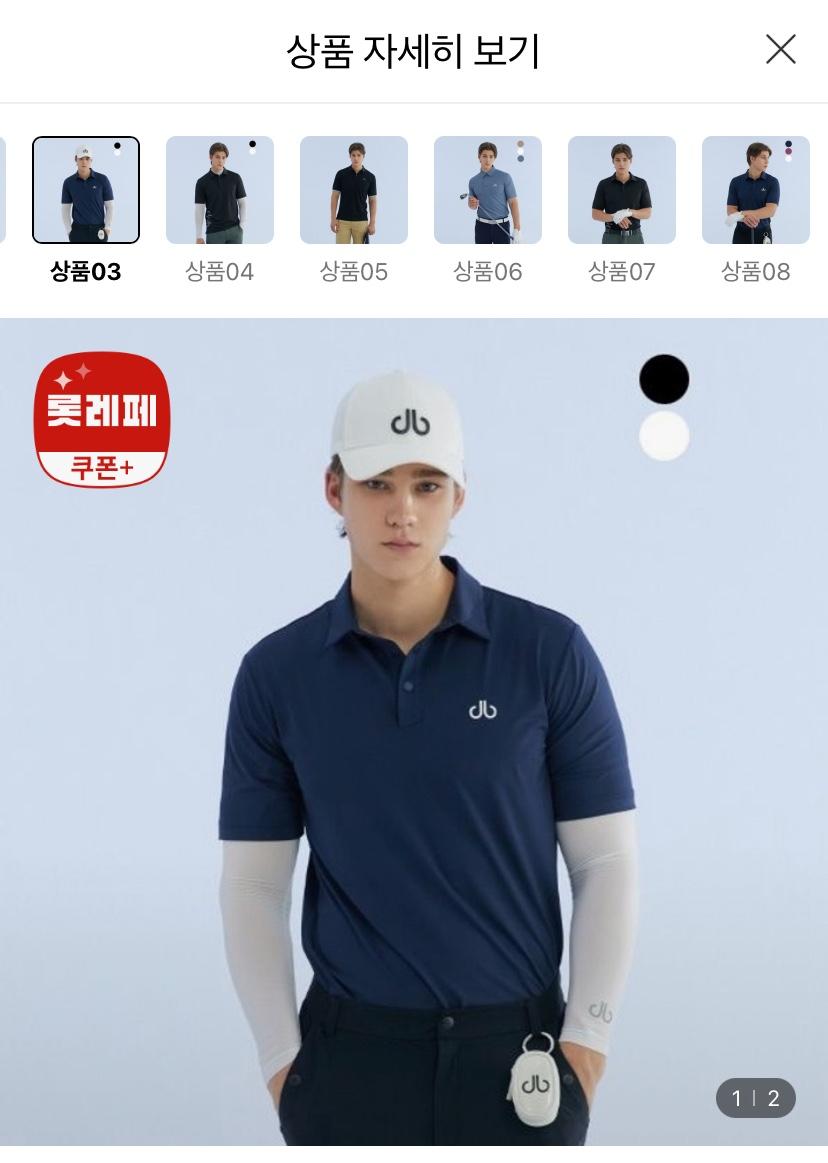Choose the 상품08 thumbnail
Viewport: 828px width, 1163px height.
(756, 190)
